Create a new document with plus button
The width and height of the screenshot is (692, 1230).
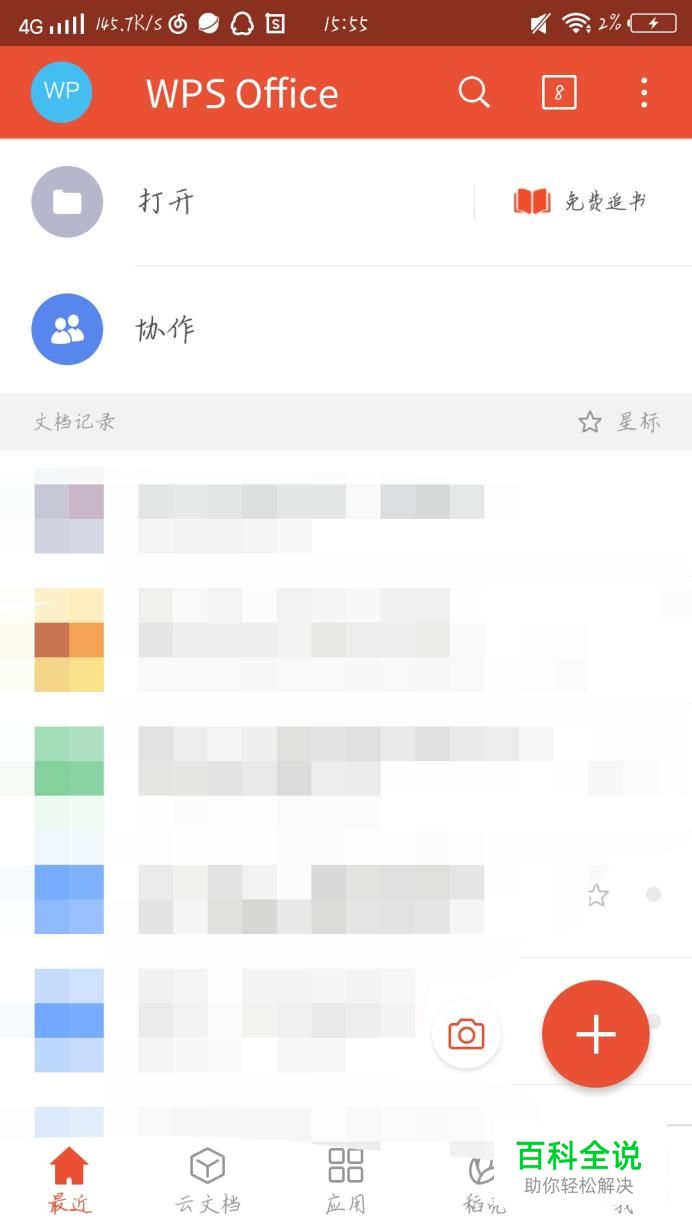pos(596,1034)
